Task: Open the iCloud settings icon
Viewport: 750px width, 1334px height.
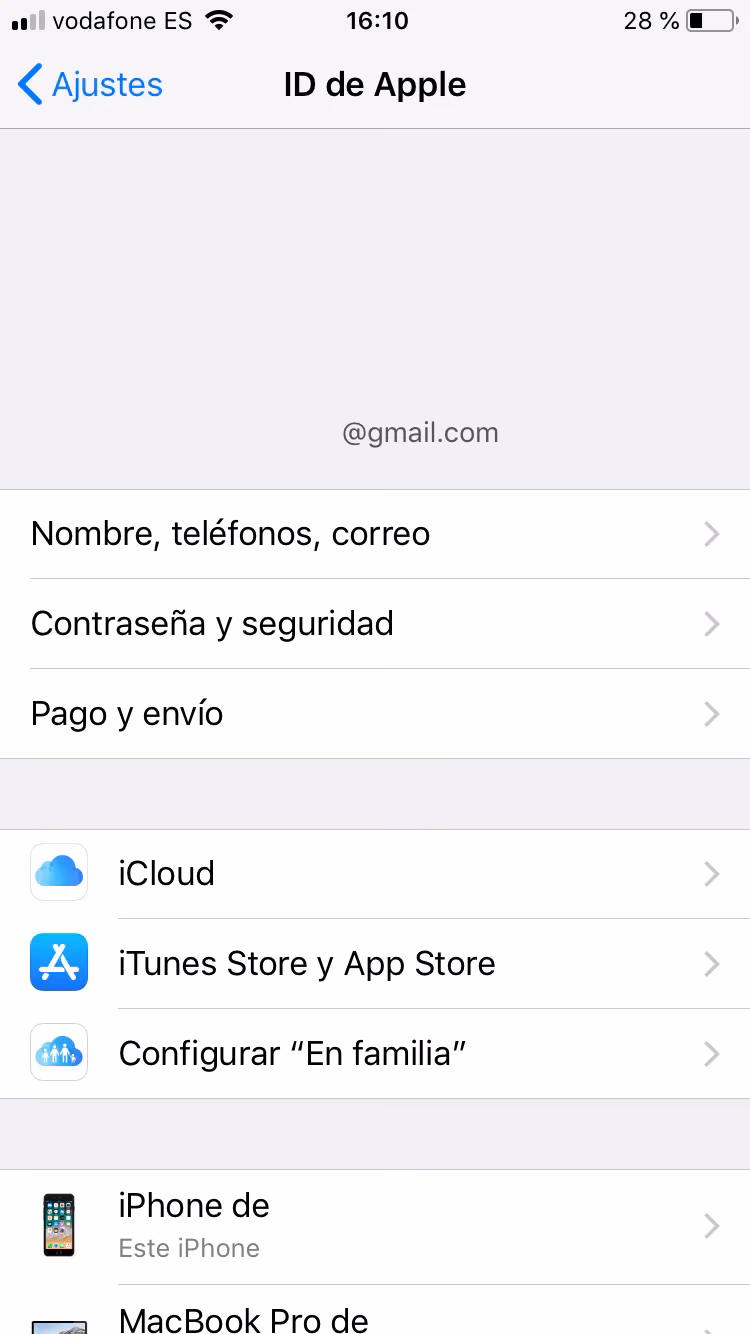Action: tap(59, 873)
